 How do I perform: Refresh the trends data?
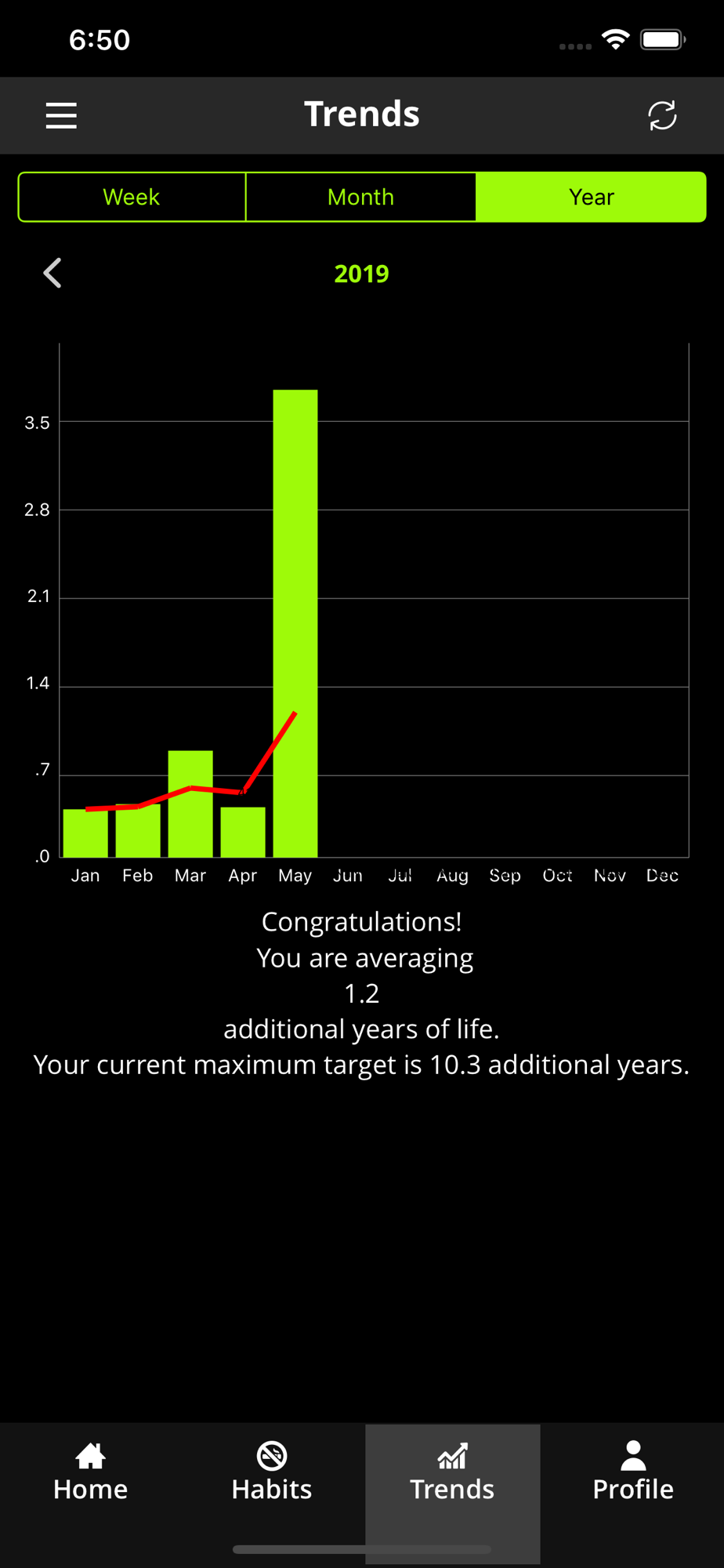point(662,115)
